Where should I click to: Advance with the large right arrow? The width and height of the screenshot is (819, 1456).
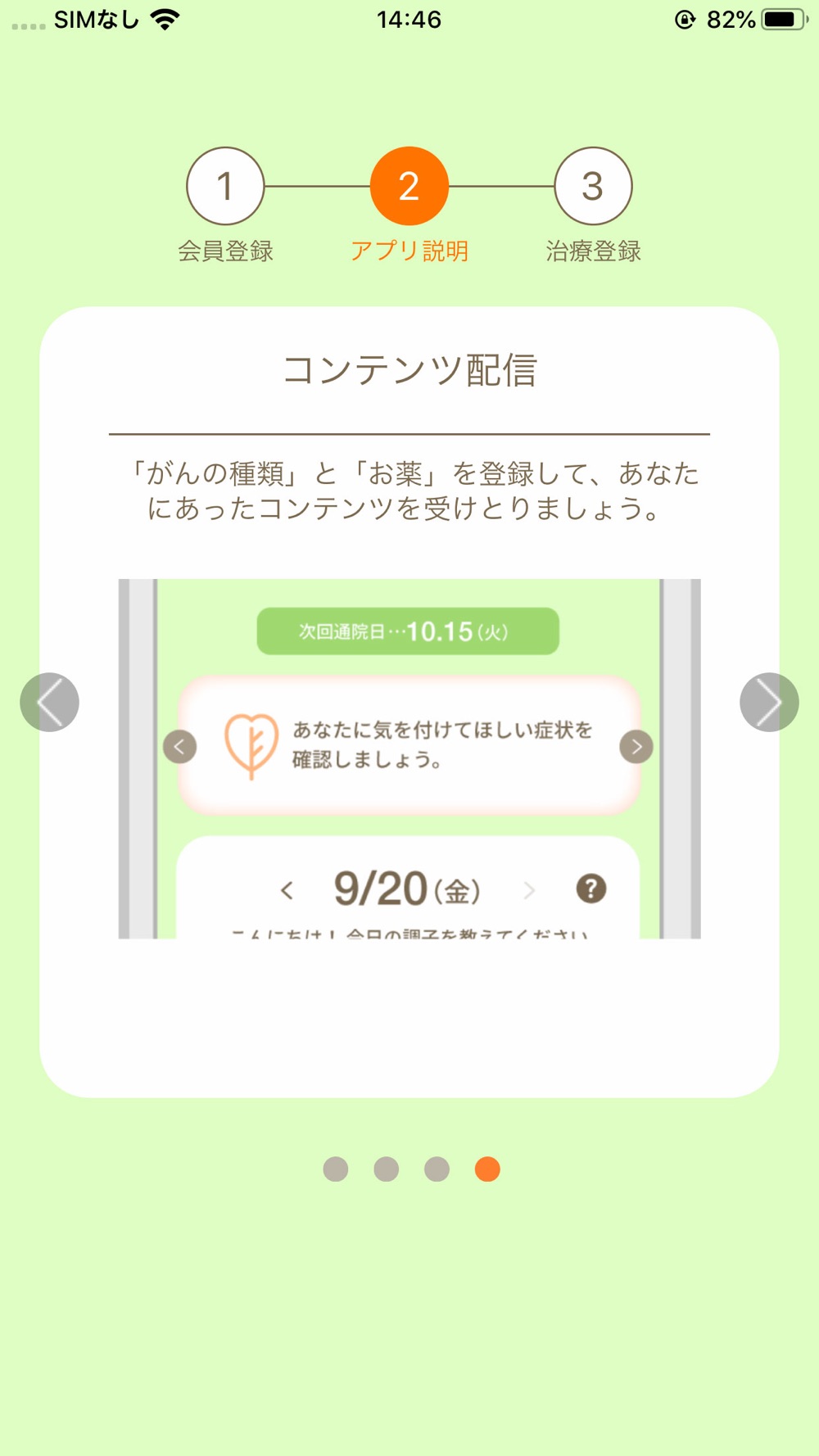(x=769, y=702)
